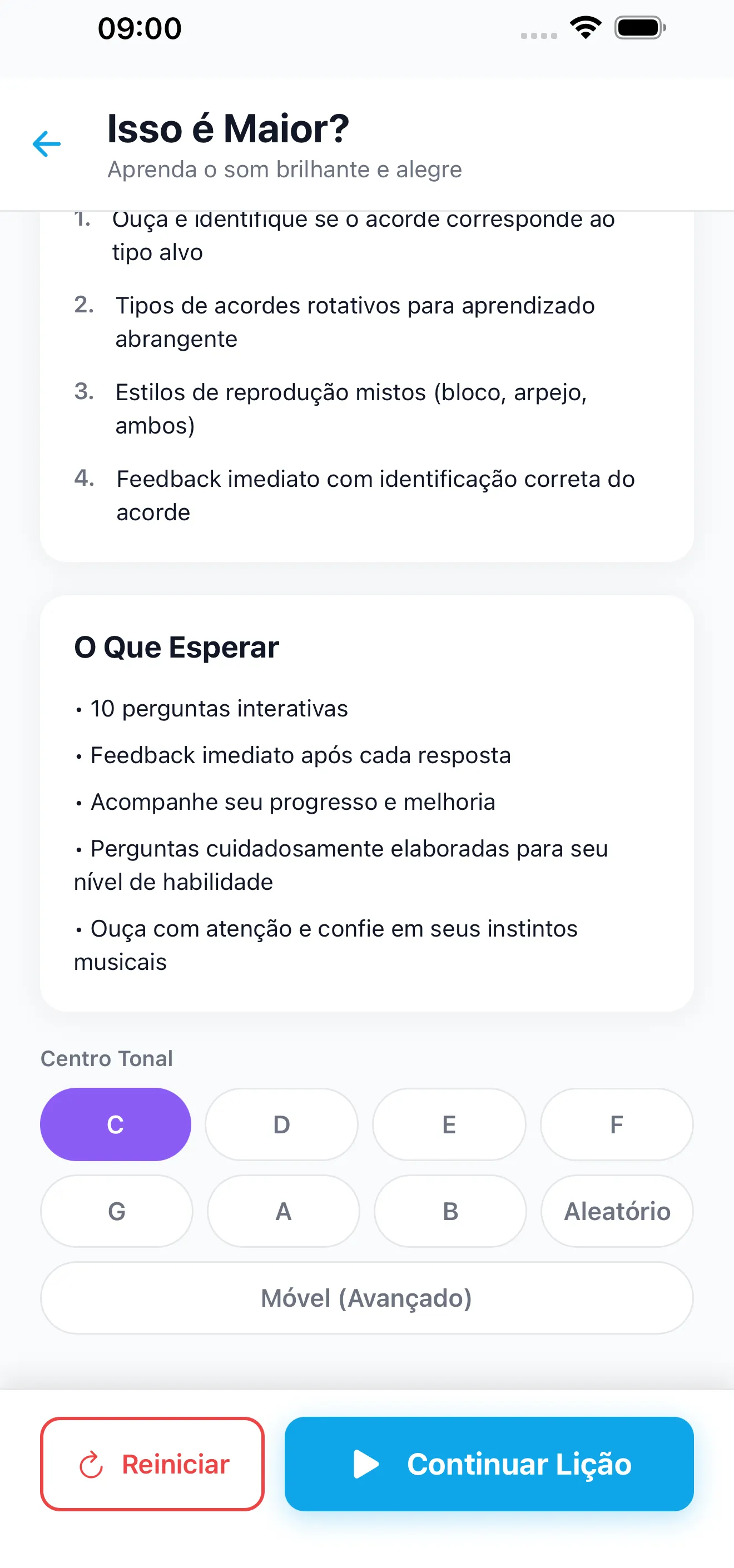
Task: Select tonal center F
Action: [617, 1124]
